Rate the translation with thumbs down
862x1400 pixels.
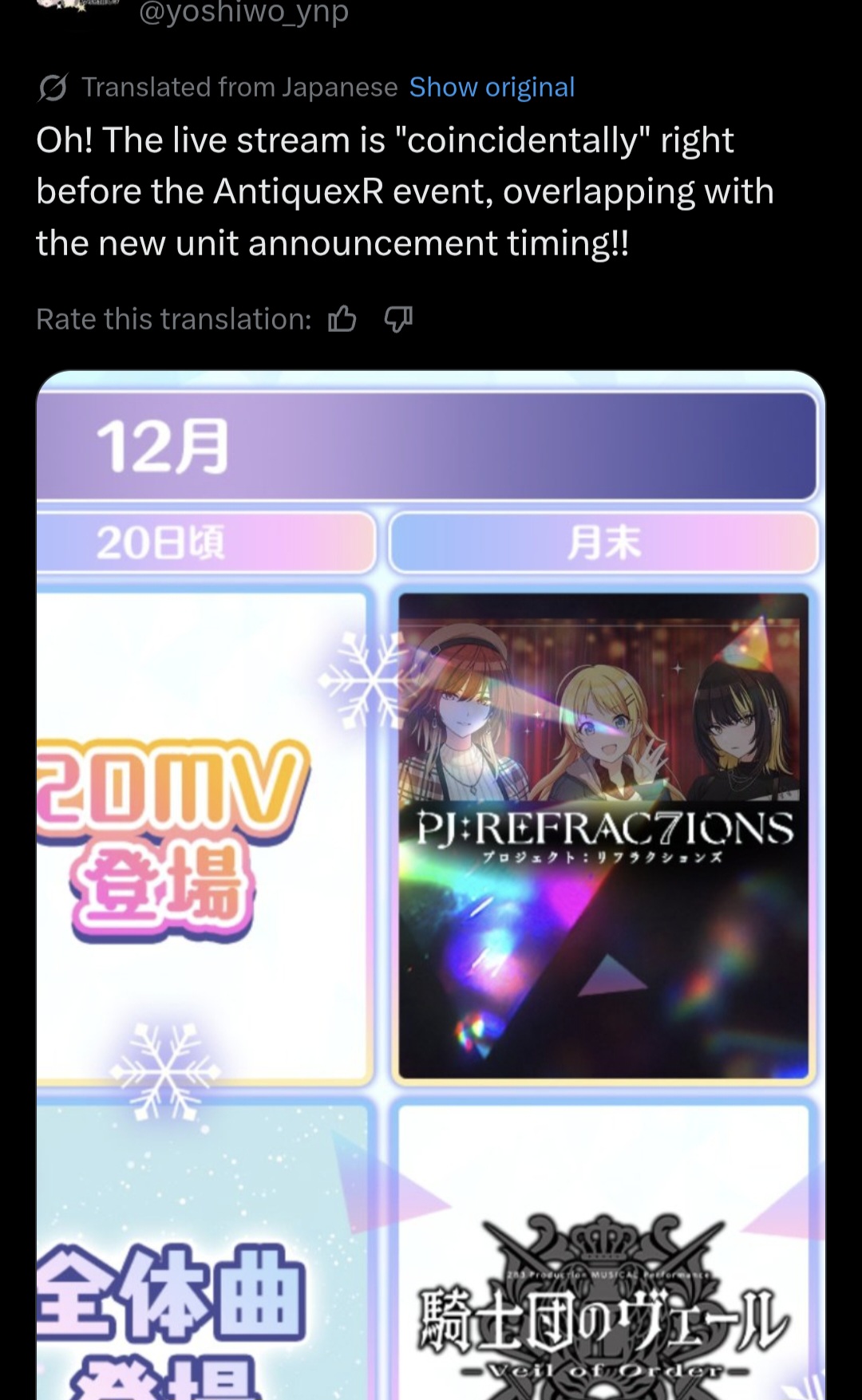398,319
